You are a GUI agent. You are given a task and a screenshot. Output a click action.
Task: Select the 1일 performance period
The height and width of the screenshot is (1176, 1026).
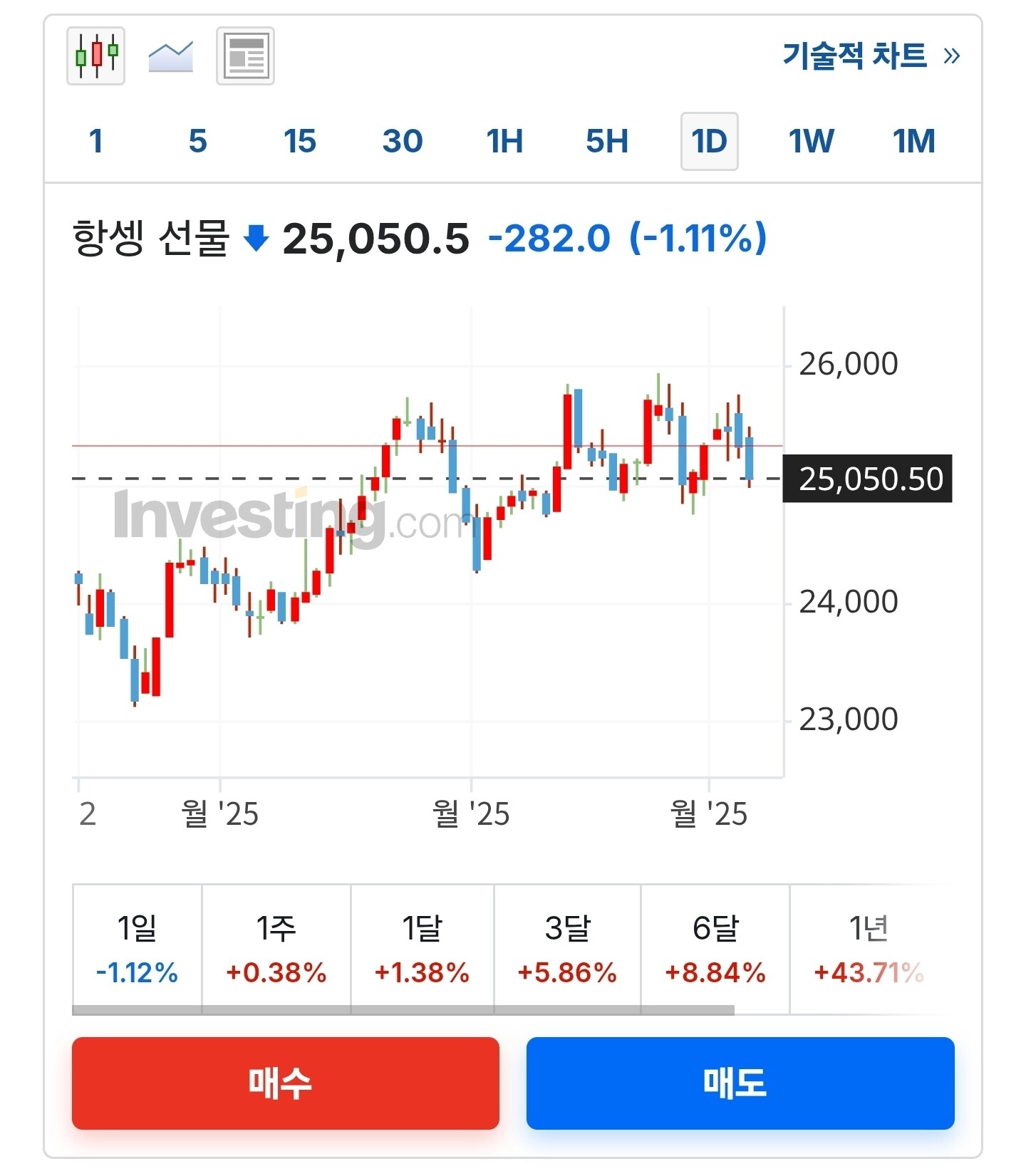[x=137, y=949]
